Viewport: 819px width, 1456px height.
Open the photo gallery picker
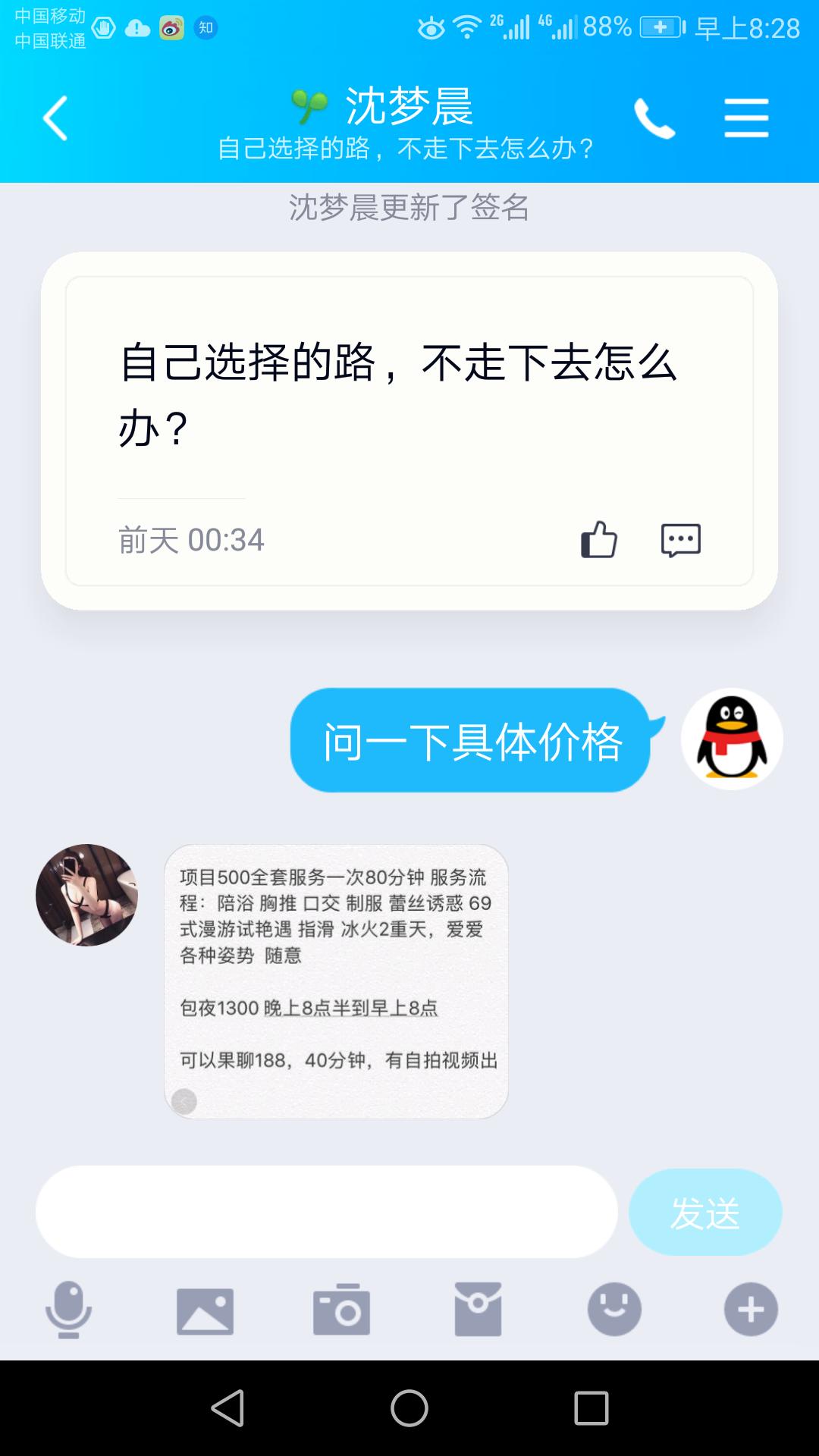(205, 1308)
